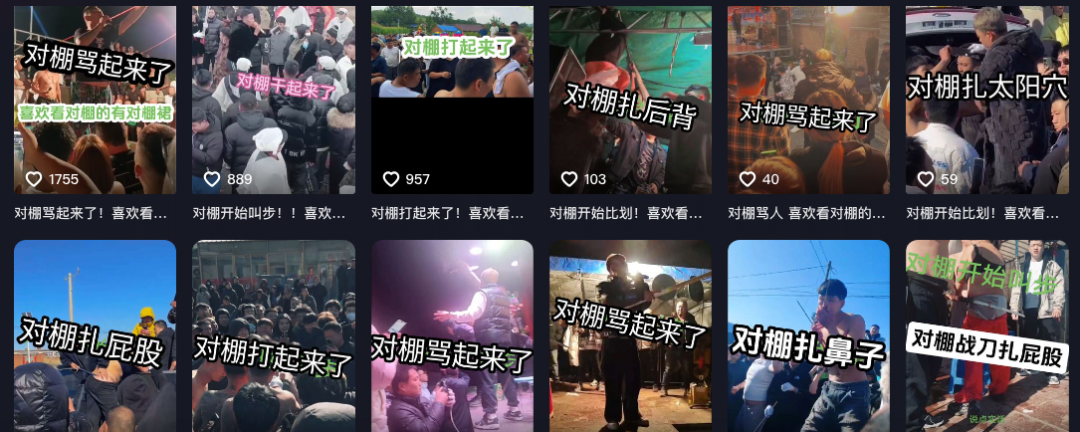Open the 对棚扎屁股 video under blue sky
The image size is (1080, 432).
coord(95,336)
